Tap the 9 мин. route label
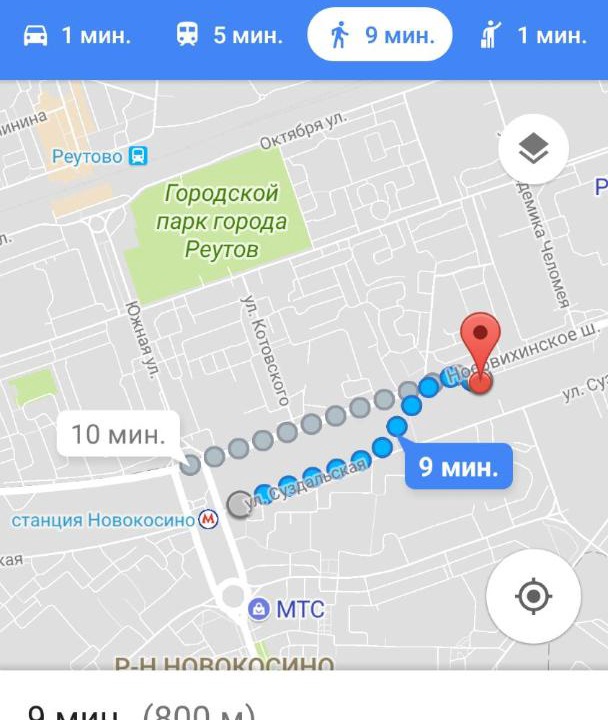Screen dimensions: 608x720 [458, 467]
